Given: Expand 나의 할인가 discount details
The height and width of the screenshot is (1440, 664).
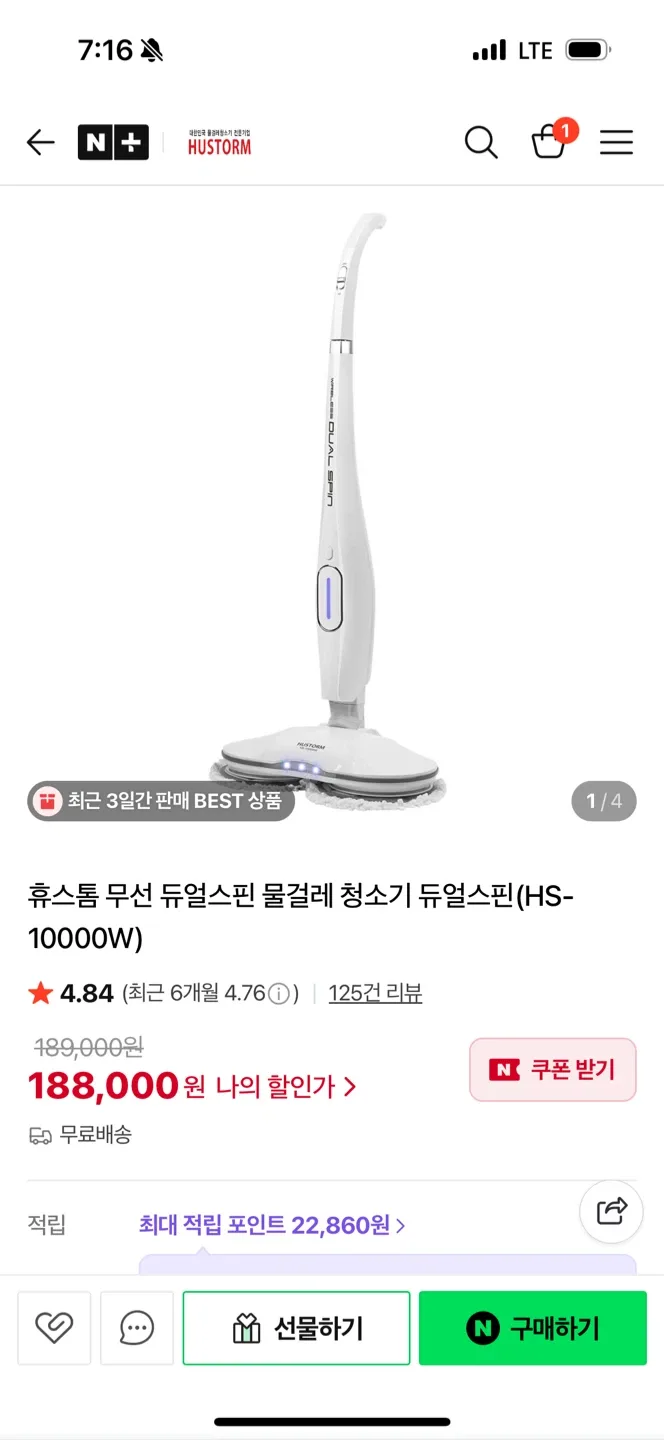Looking at the screenshot, I should (286, 1086).
